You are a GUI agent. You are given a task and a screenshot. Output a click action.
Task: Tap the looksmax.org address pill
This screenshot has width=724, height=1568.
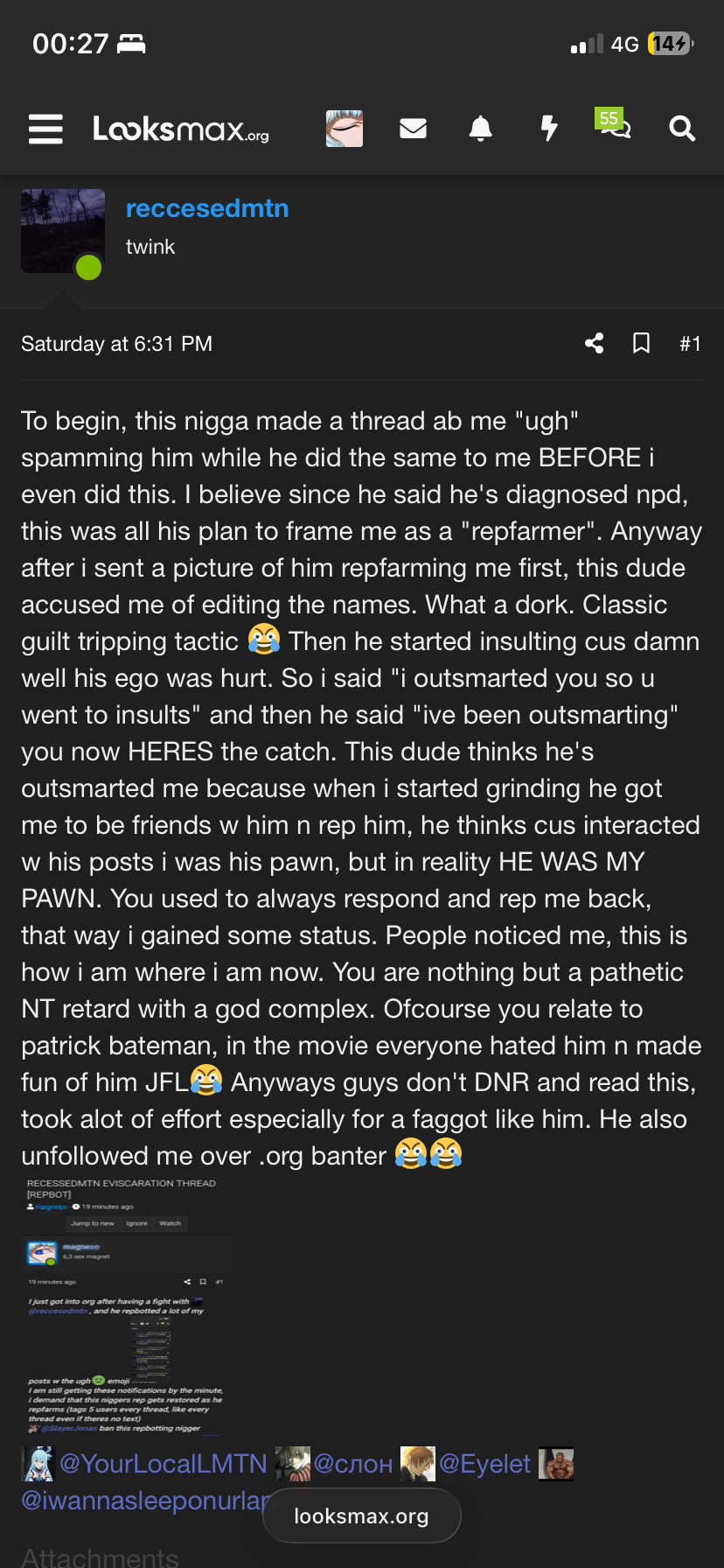361,1515
